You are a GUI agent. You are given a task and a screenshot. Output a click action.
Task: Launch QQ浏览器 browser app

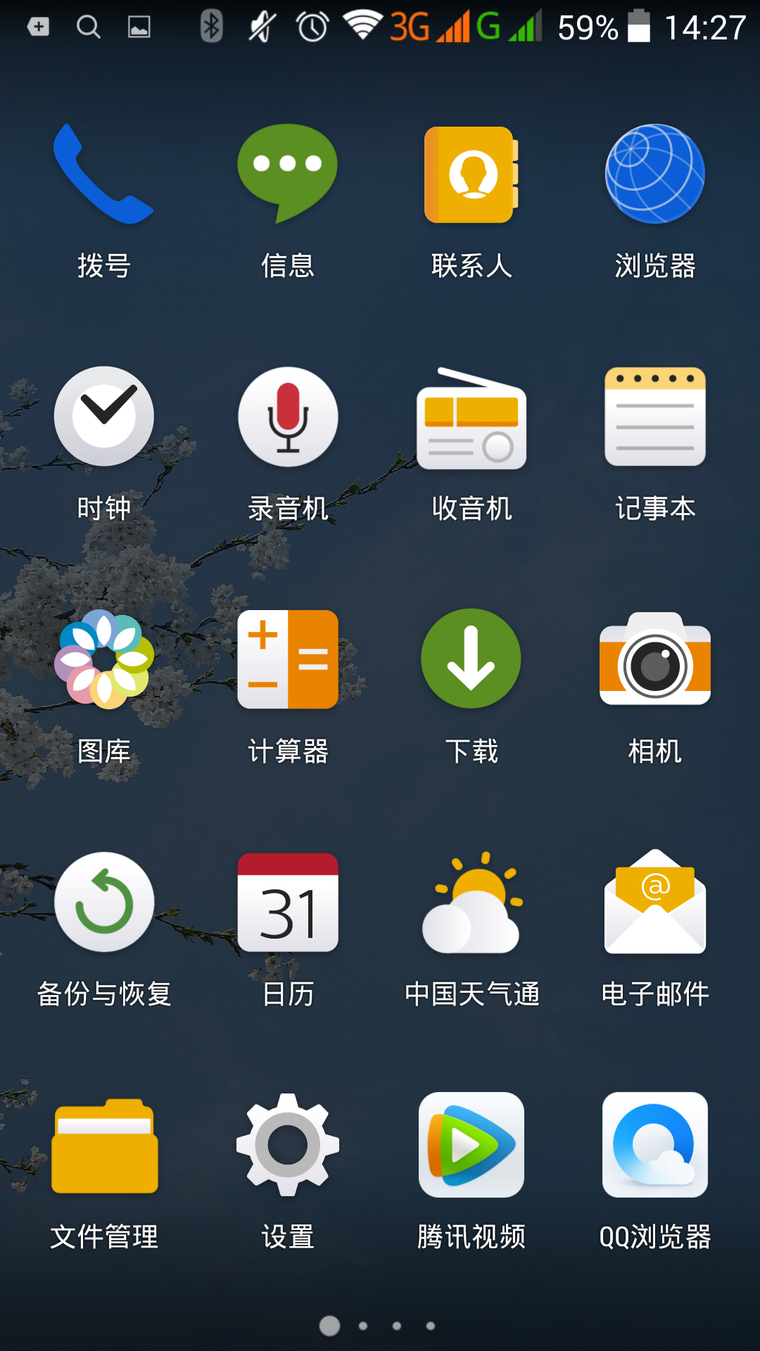[655, 1145]
